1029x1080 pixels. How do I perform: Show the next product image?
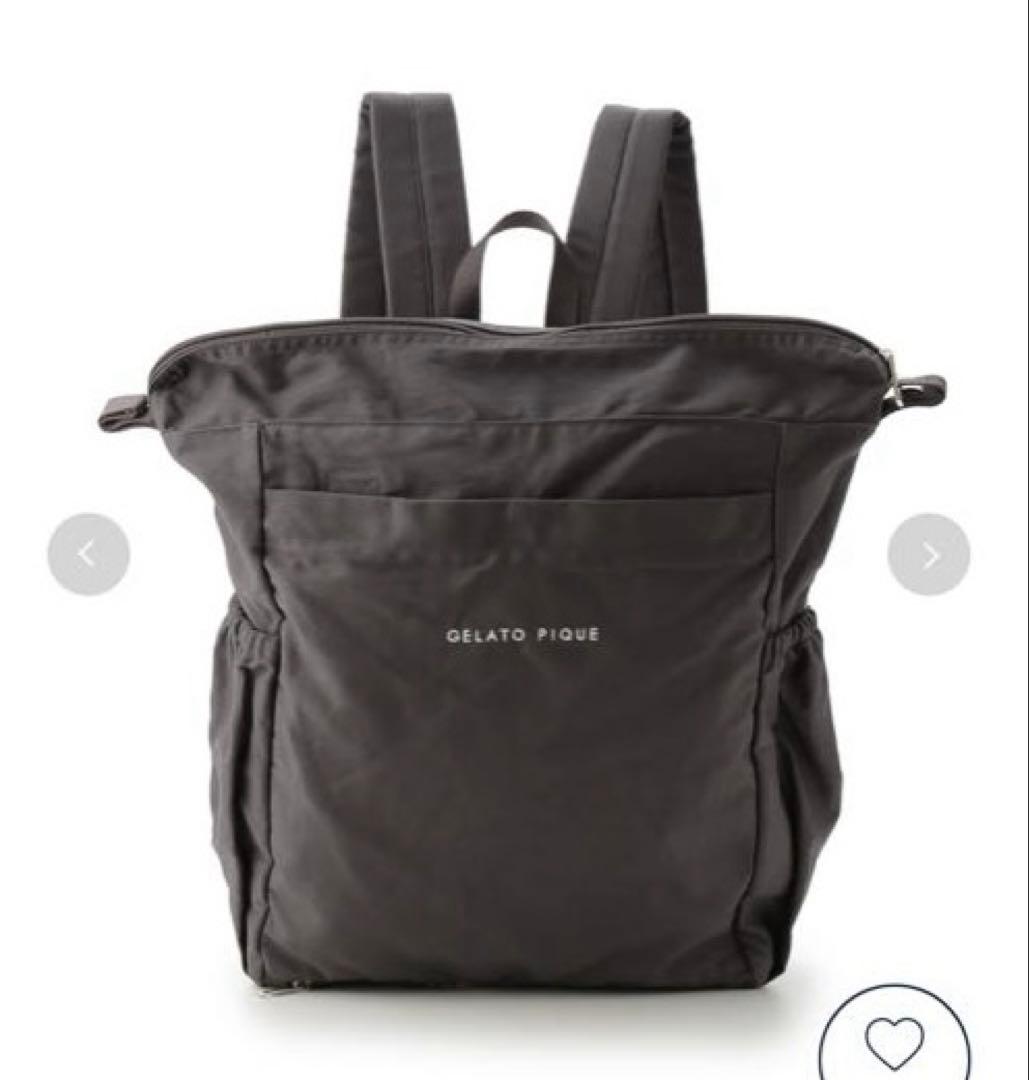pos(928,554)
